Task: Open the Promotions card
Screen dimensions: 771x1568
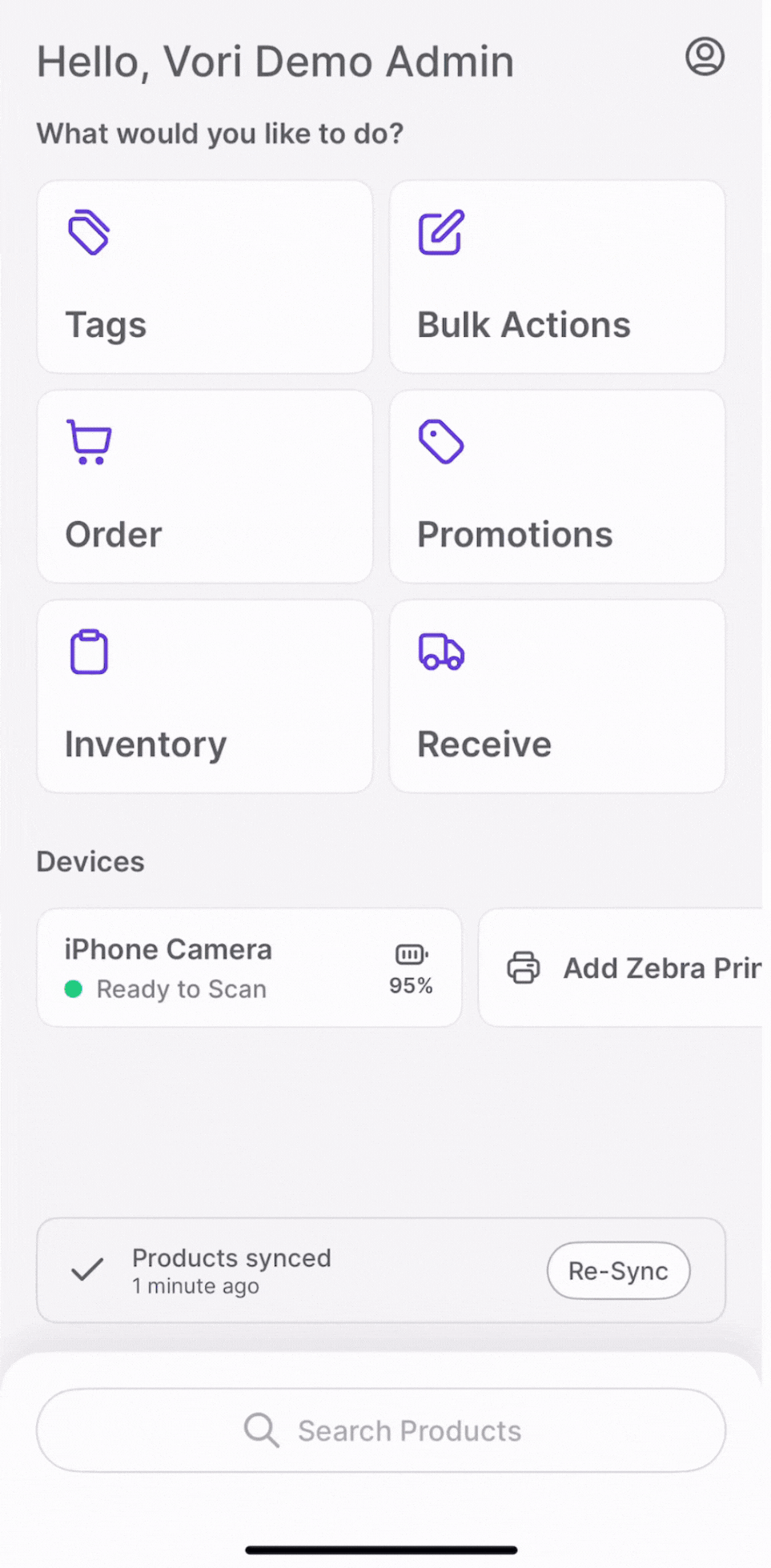Action: pos(557,487)
